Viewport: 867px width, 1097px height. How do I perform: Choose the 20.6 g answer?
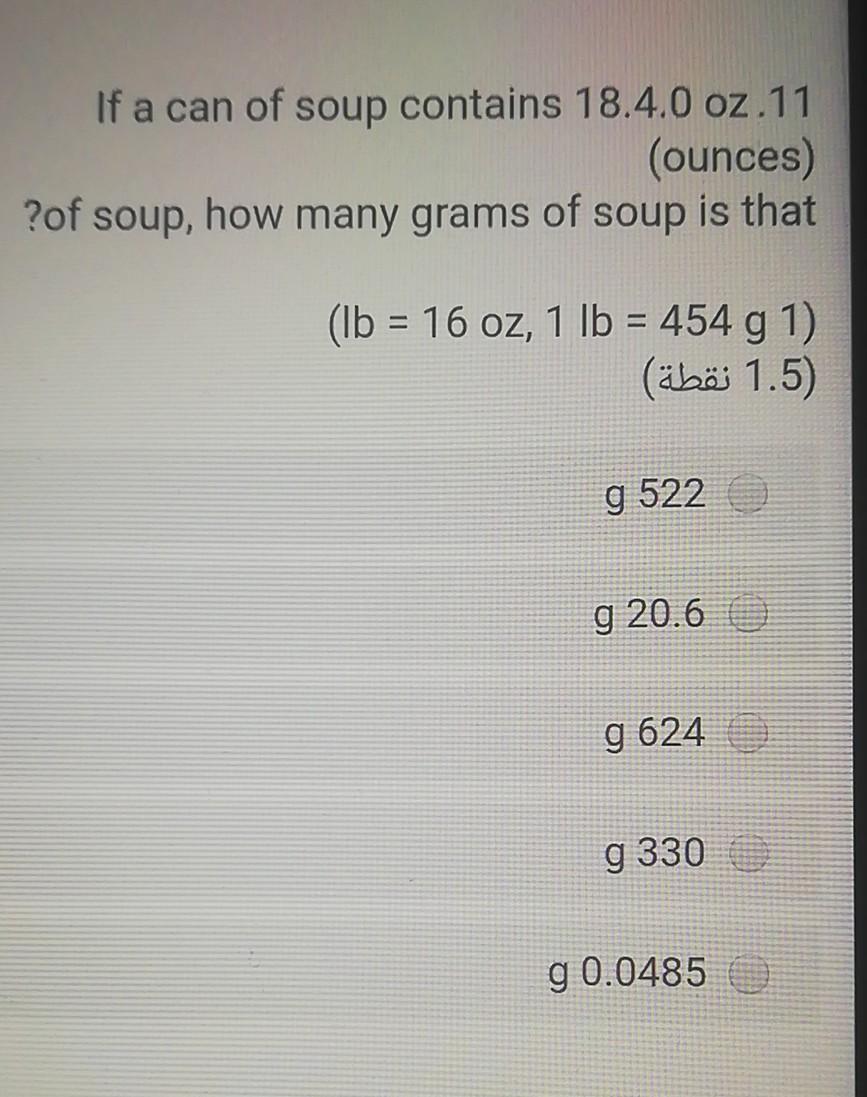(746, 615)
